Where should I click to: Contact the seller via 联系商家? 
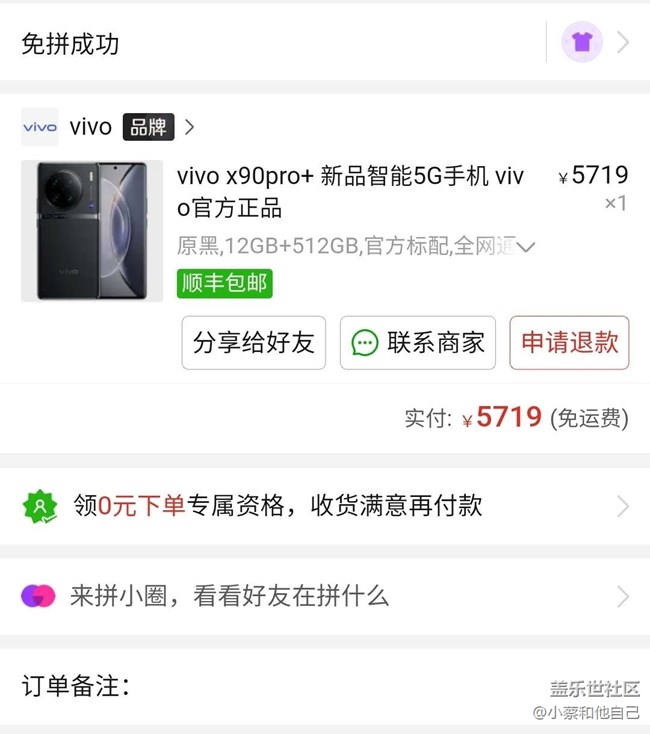[418, 343]
